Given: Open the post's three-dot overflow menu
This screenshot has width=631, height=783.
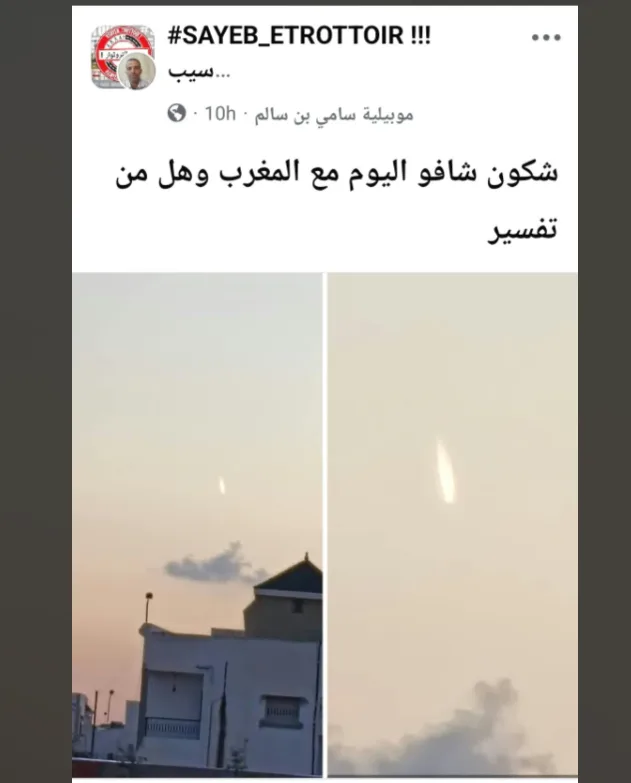Looking at the screenshot, I should (546, 37).
